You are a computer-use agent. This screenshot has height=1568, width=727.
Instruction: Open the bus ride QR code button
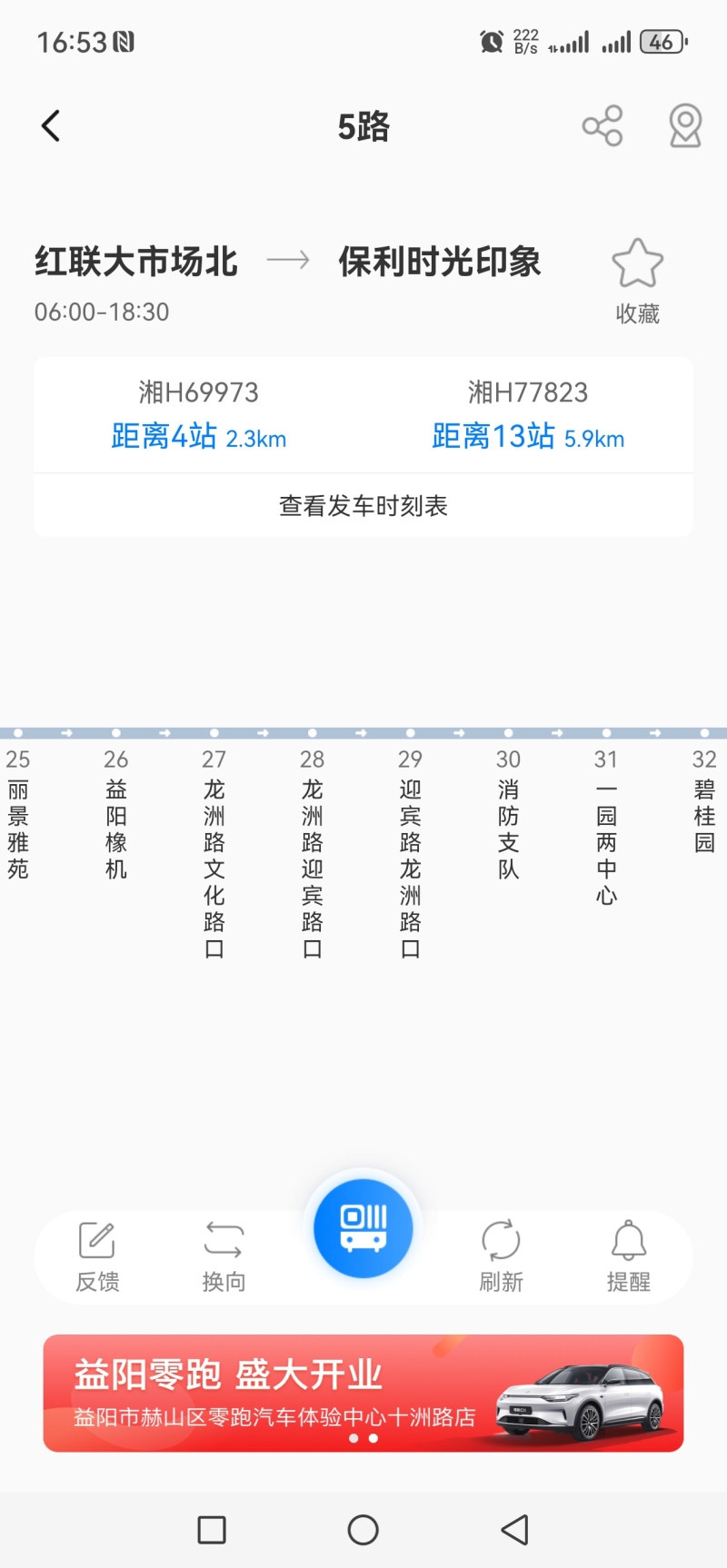363,1228
